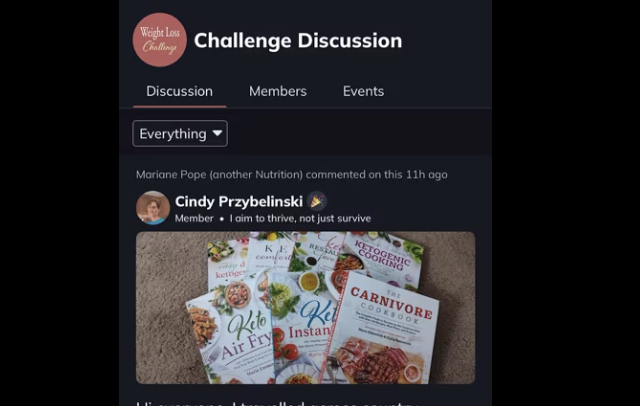The width and height of the screenshot is (640, 406).
Task: Open the cookbook photo in Cindy's post
Action: coord(305,308)
